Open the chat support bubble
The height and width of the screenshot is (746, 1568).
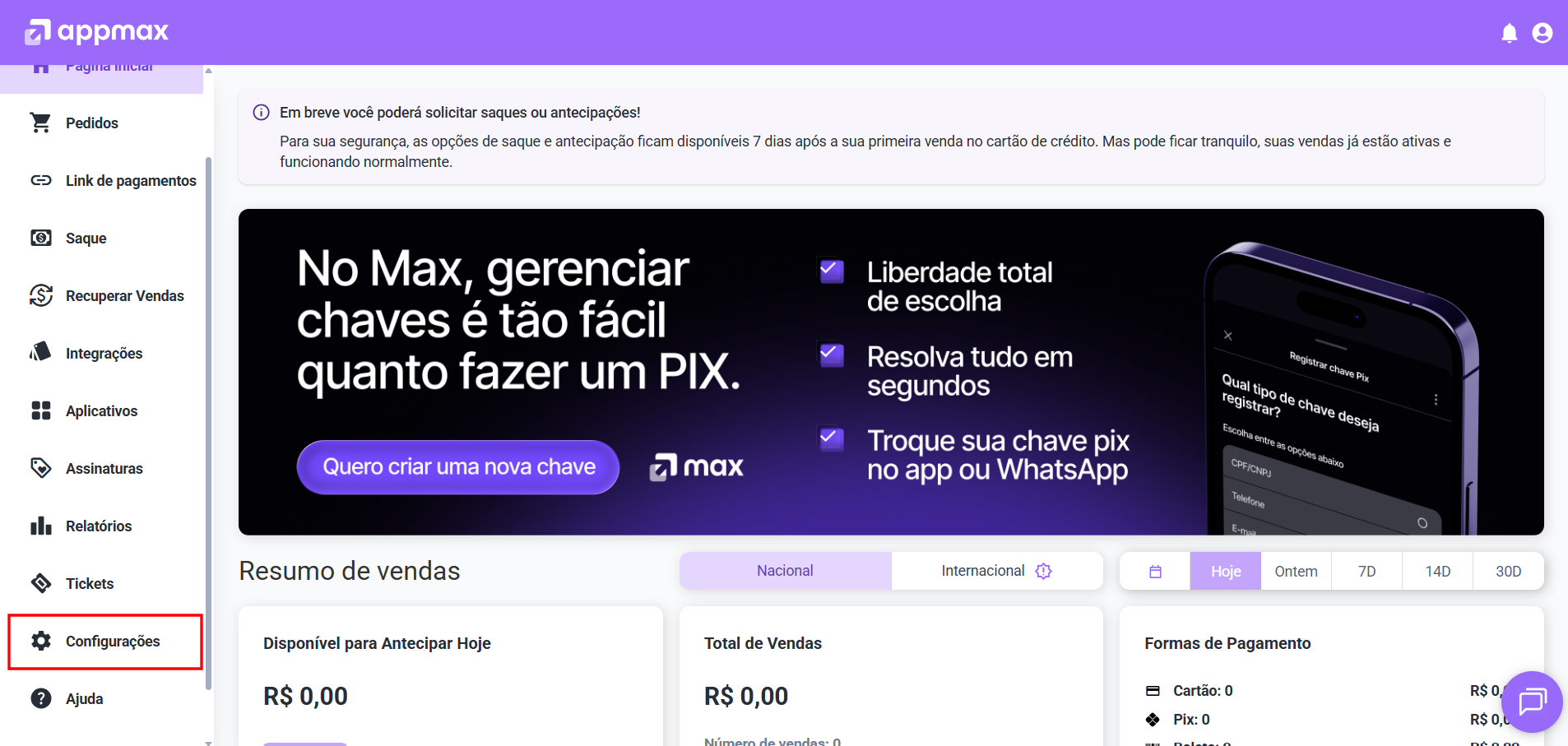coord(1531,702)
